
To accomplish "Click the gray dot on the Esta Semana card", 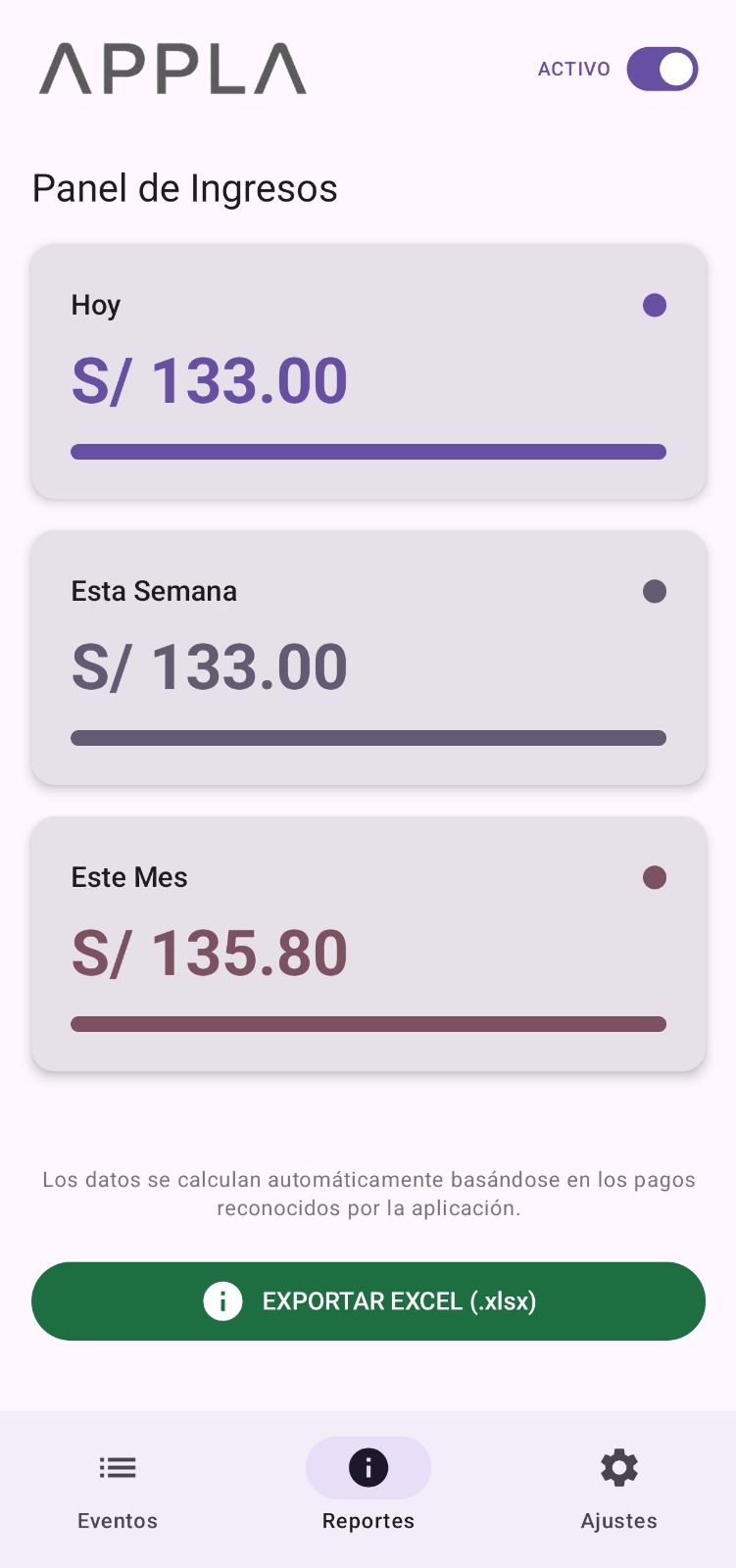I will [655, 591].
